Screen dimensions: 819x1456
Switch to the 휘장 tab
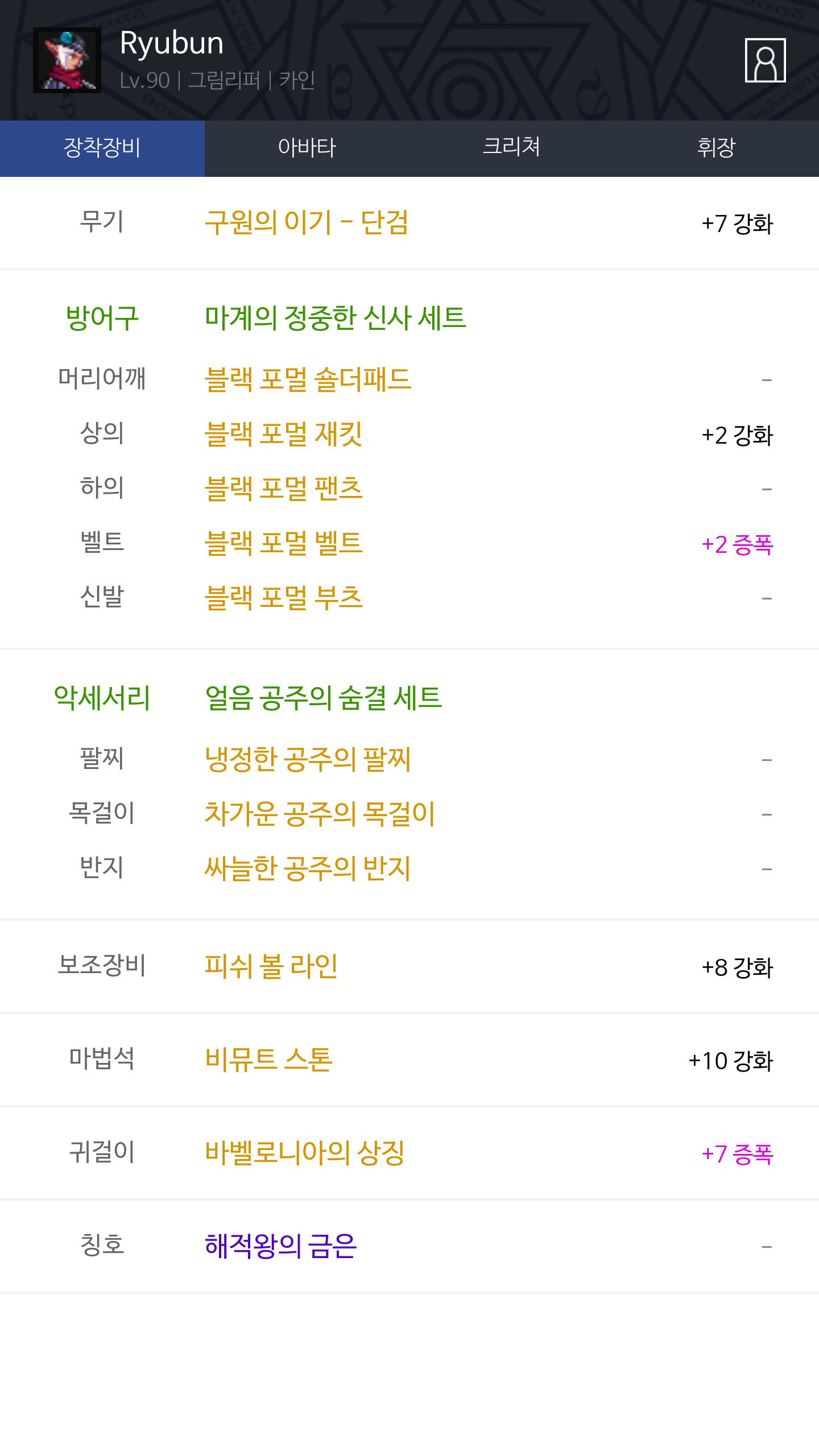(717, 148)
